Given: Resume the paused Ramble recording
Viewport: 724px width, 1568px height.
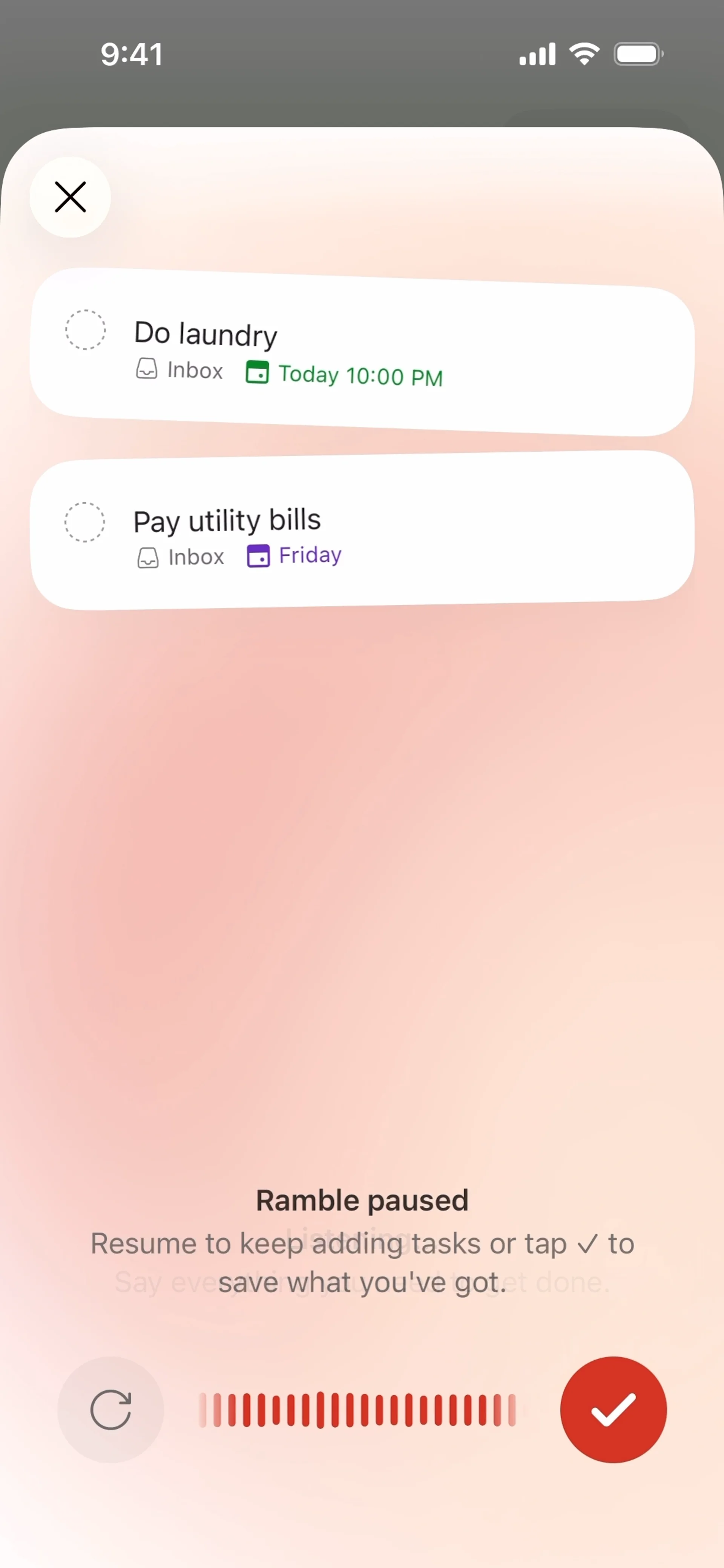Looking at the screenshot, I should [110, 1409].
